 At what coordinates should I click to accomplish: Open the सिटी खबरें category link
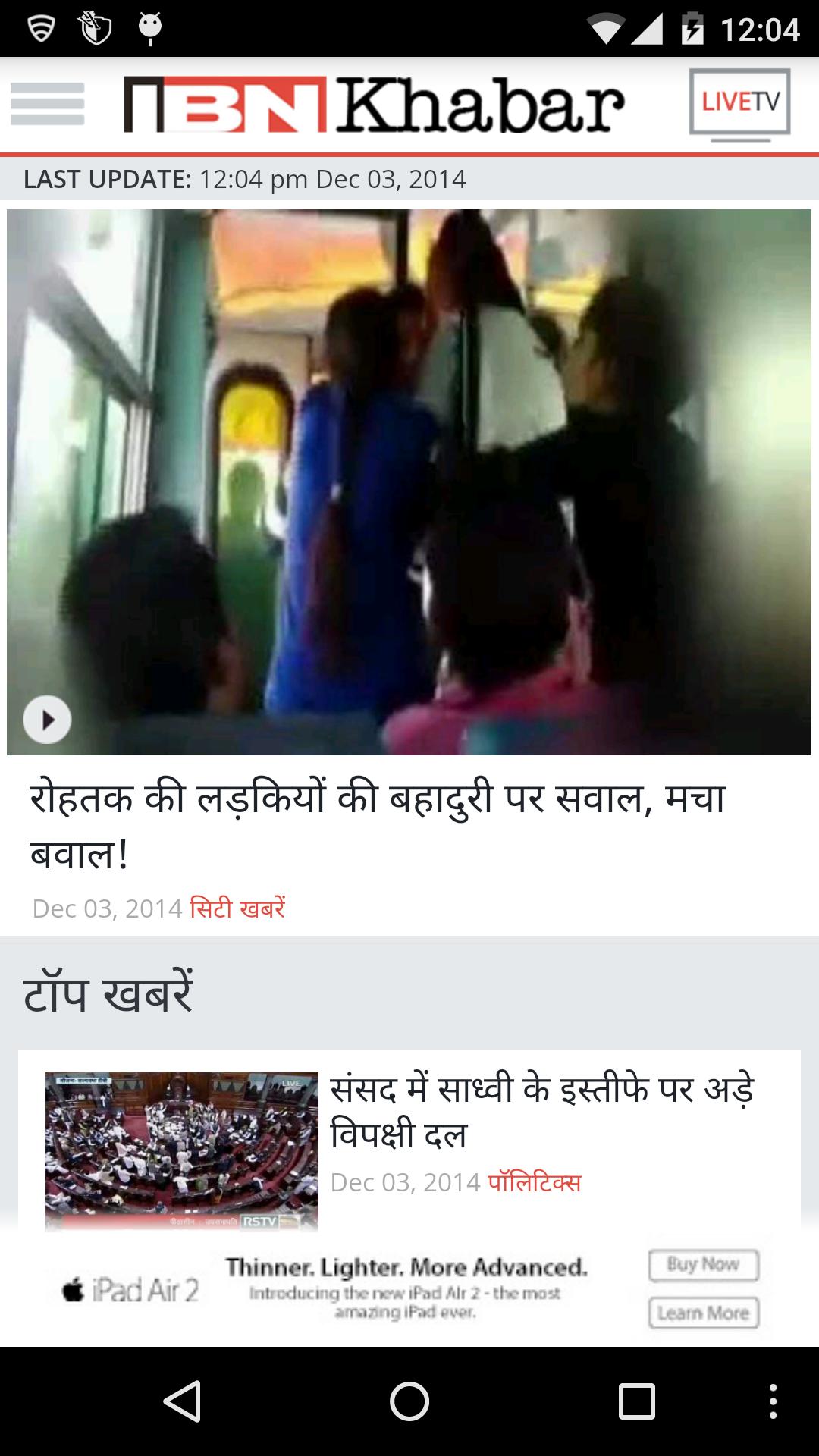coord(237,908)
